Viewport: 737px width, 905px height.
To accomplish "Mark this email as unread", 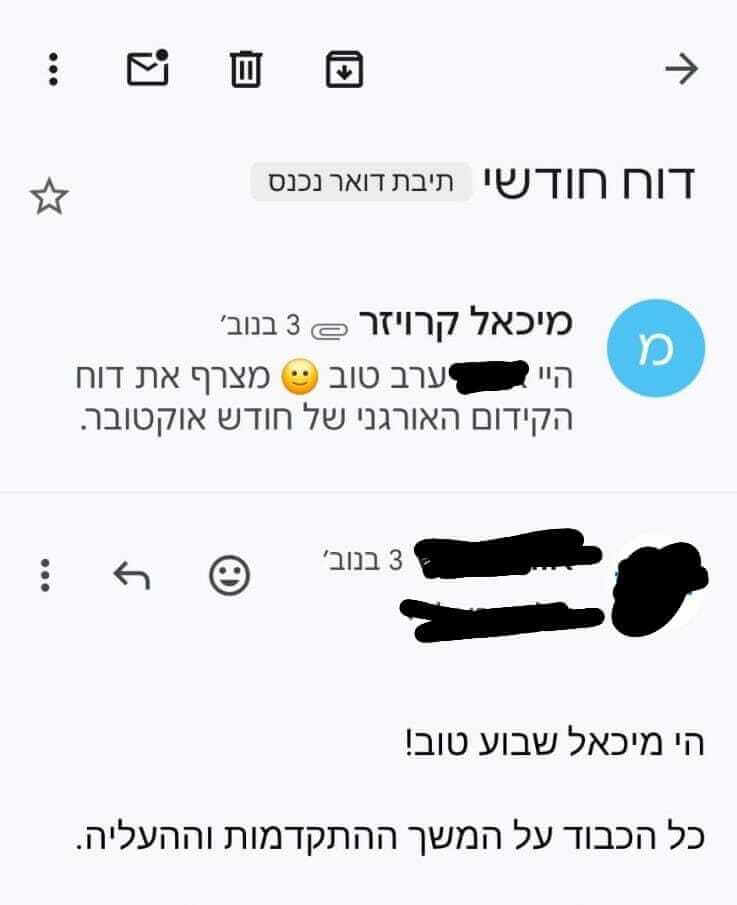I will 148,69.
